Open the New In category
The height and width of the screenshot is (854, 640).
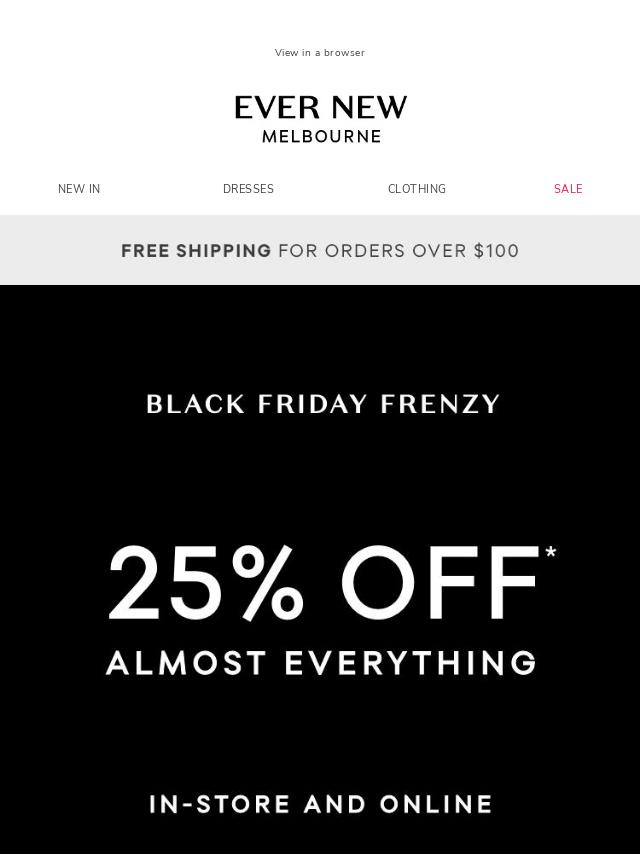coord(79,189)
